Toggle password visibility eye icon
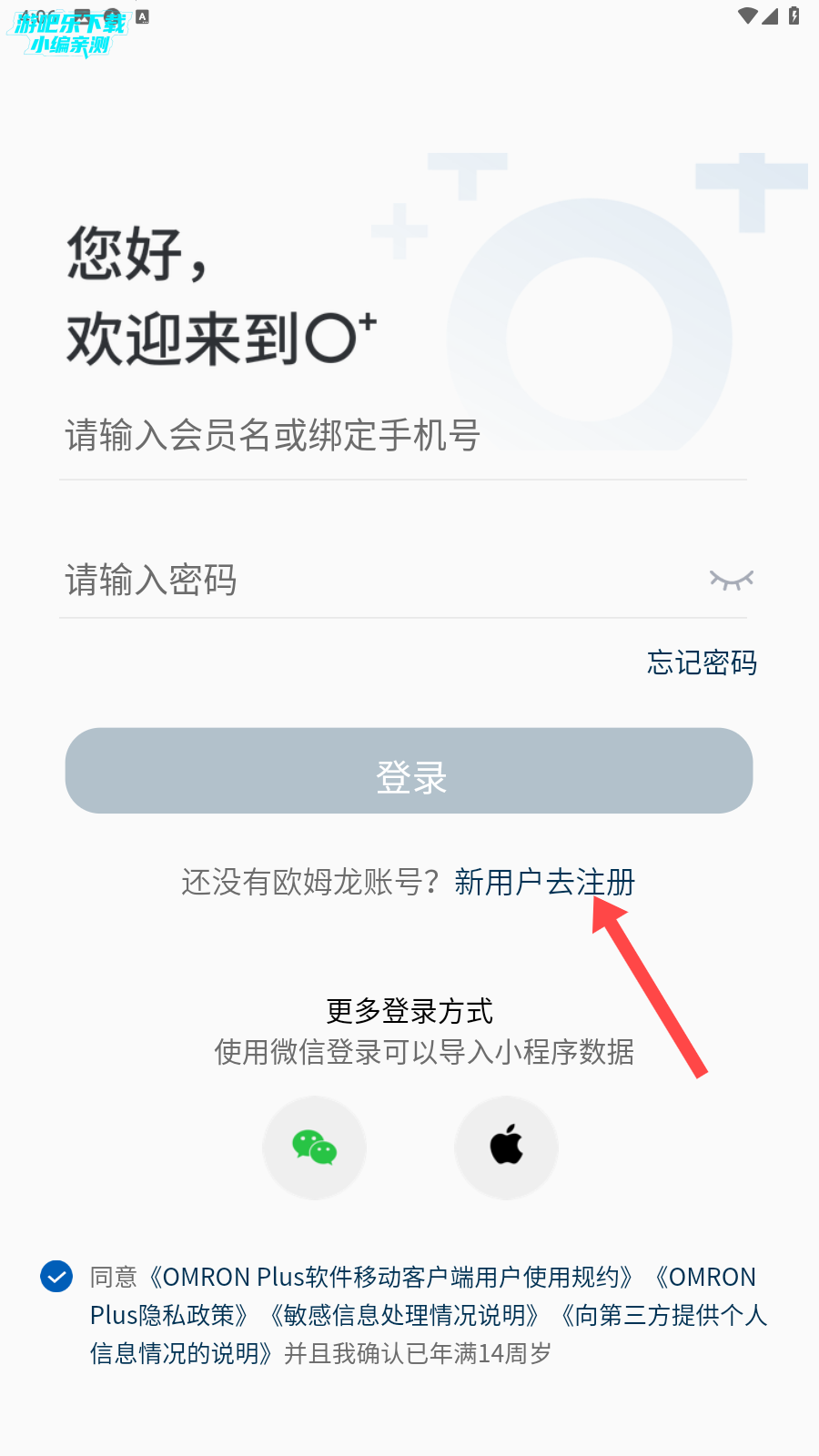This screenshot has height=1456, width=819. tap(731, 580)
